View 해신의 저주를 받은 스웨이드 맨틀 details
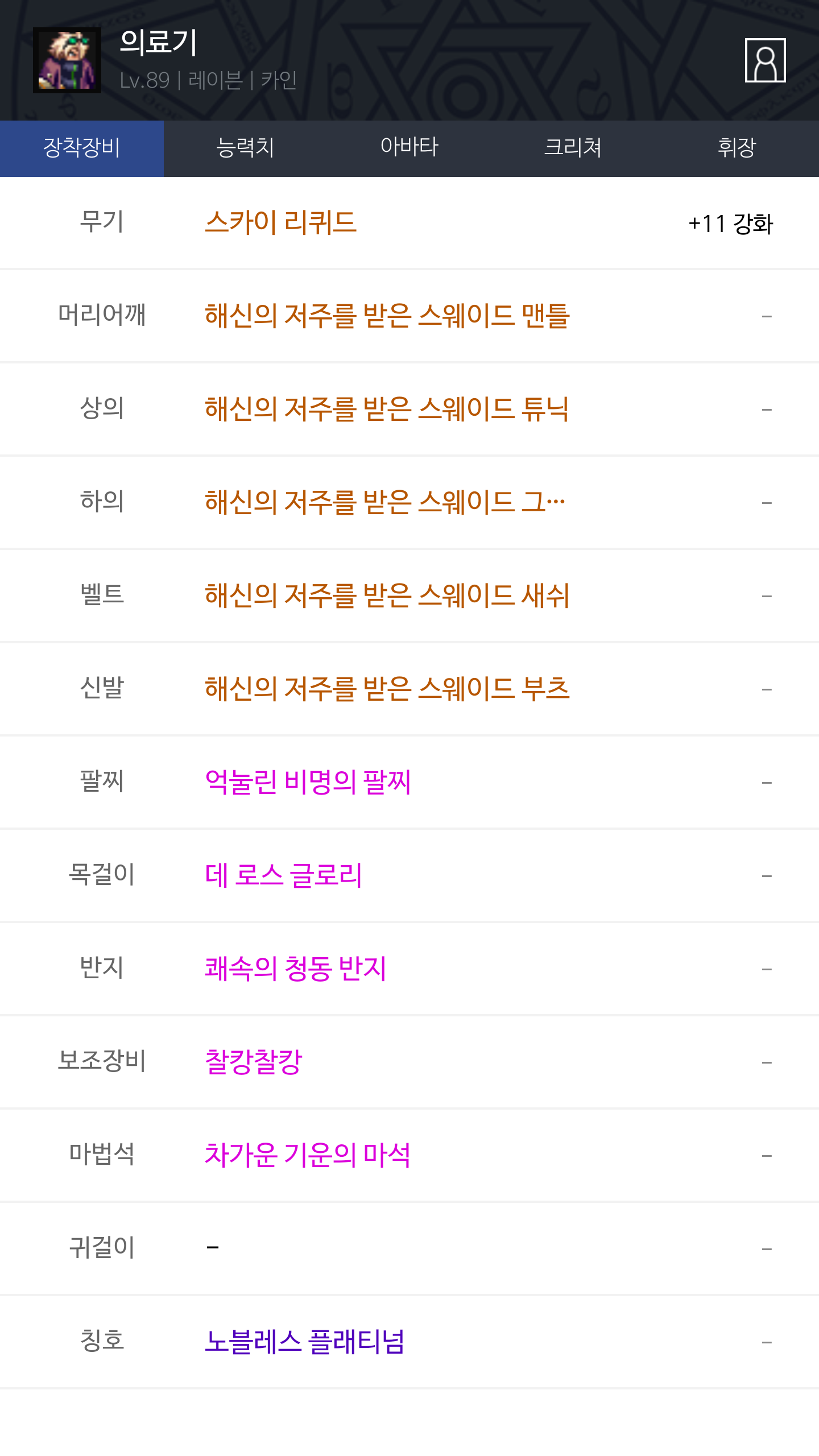The height and width of the screenshot is (1456, 819). coord(387,316)
